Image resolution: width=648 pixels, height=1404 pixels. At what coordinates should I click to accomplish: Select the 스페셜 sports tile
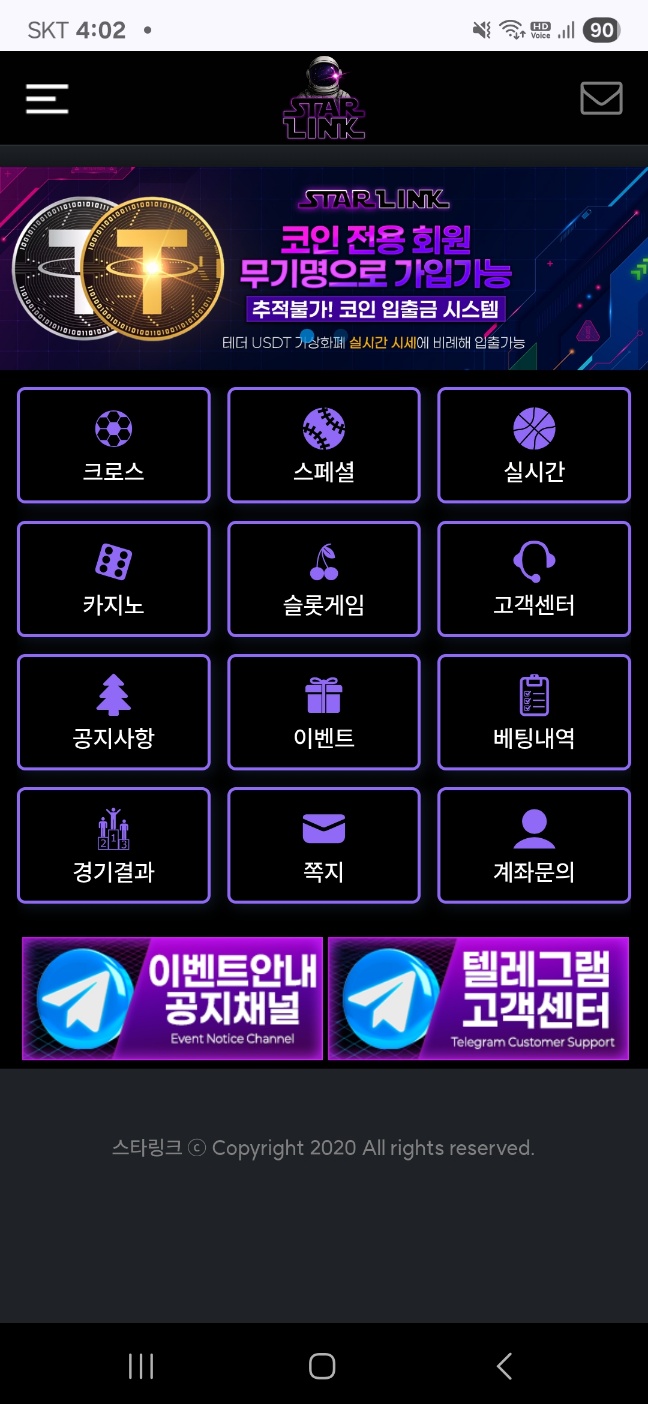point(324,445)
